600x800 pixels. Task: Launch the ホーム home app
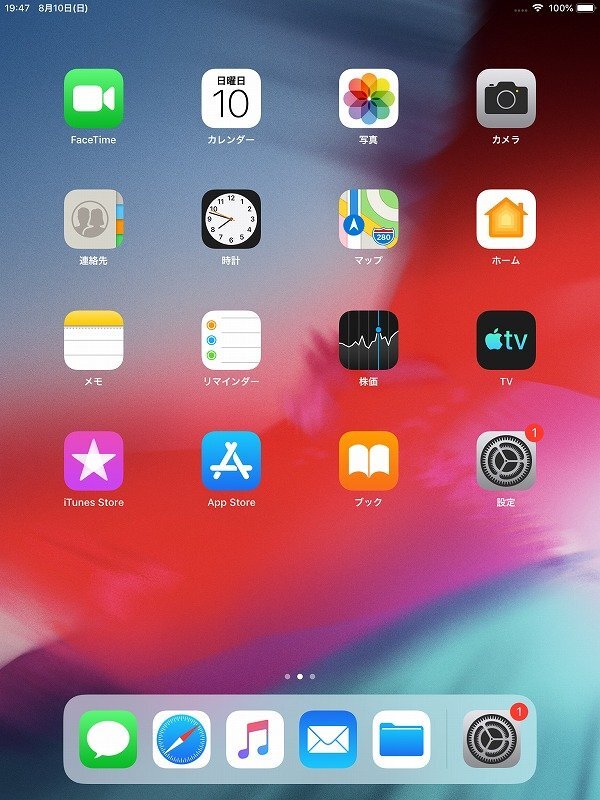pos(506,219)
